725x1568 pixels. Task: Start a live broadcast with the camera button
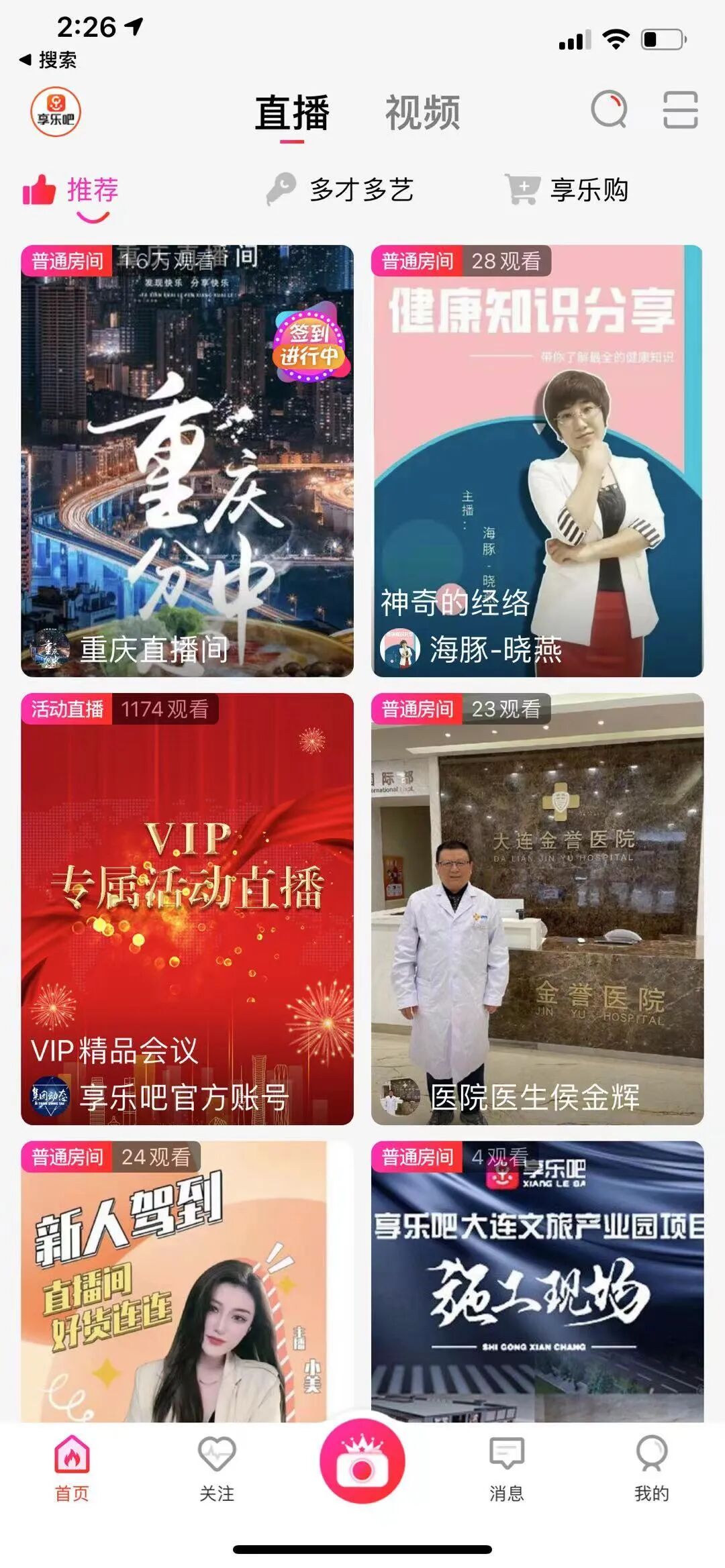click(x=362, y=1461)
